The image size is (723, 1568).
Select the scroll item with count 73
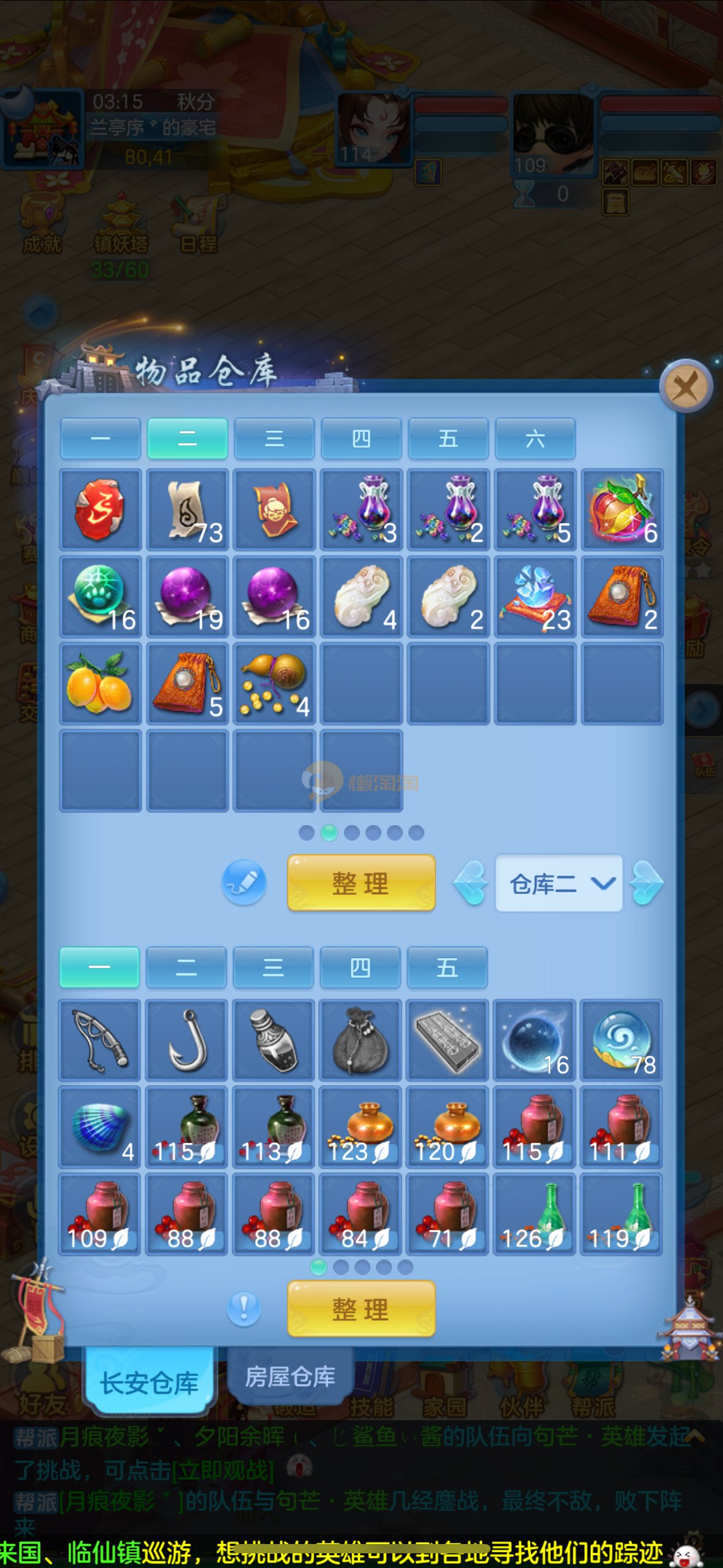click(x=188, y=510)
